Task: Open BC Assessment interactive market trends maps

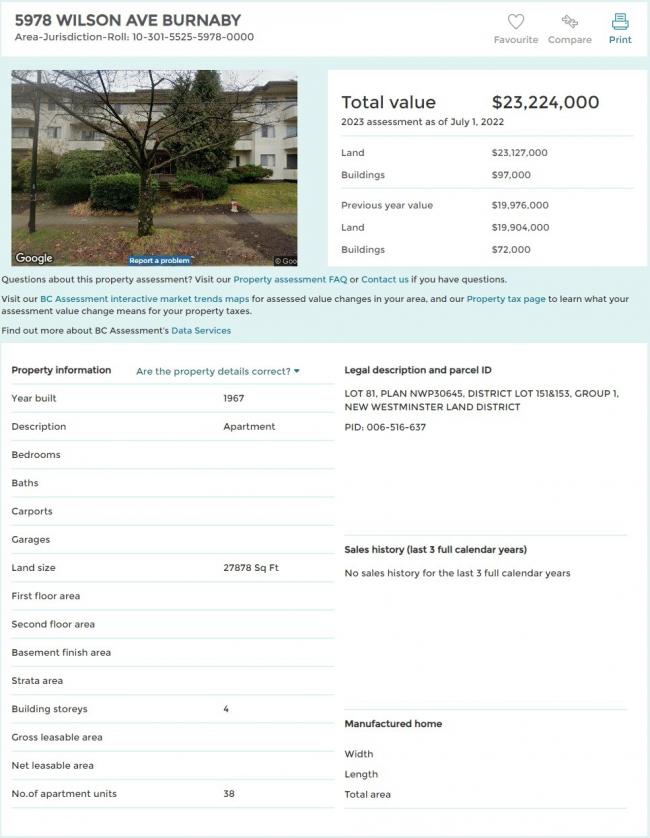Action: coord(145,299)
